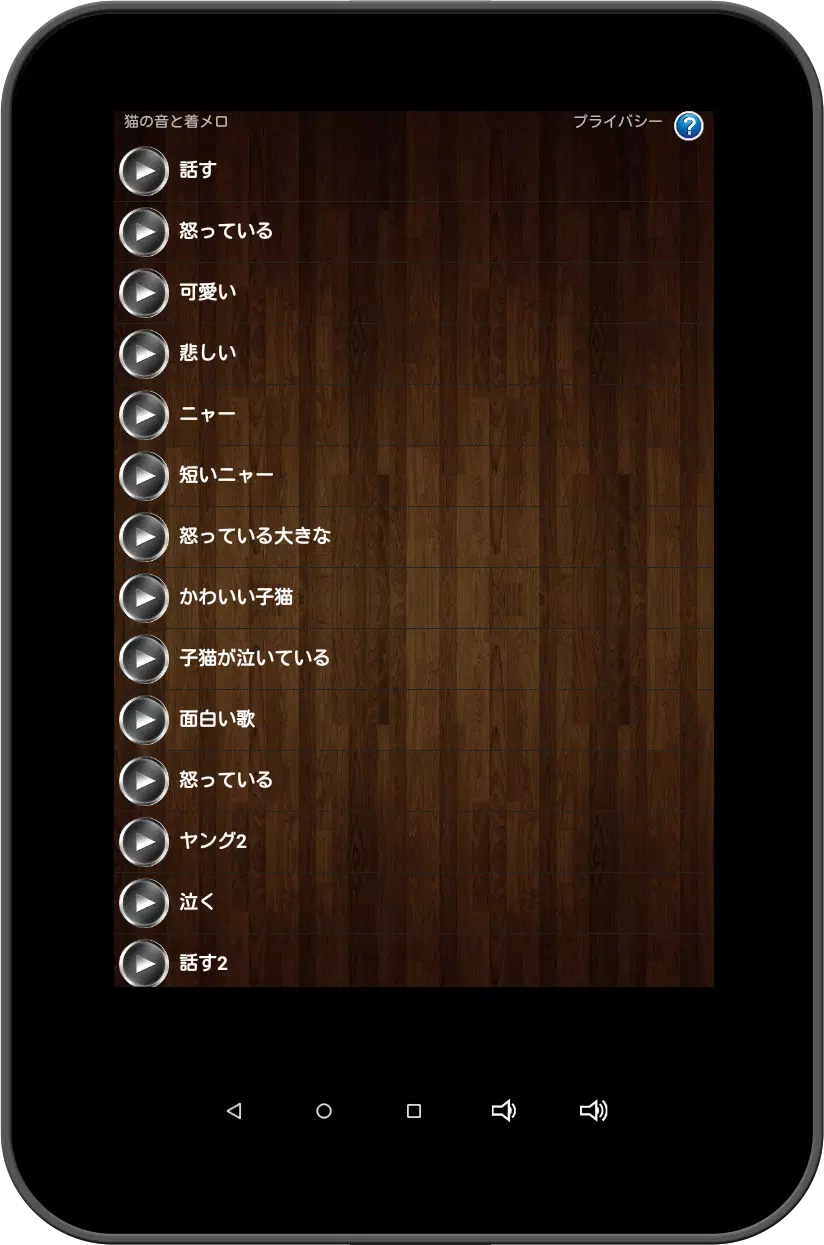Open the recent apps square button
The image size is (824, 1245).
413,1110
